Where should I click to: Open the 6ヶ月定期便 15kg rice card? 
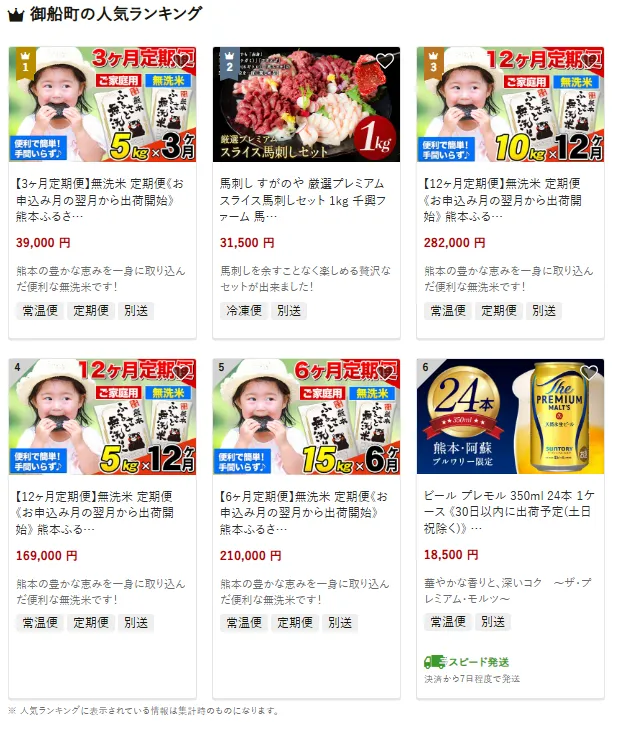(x=307, y=511)
